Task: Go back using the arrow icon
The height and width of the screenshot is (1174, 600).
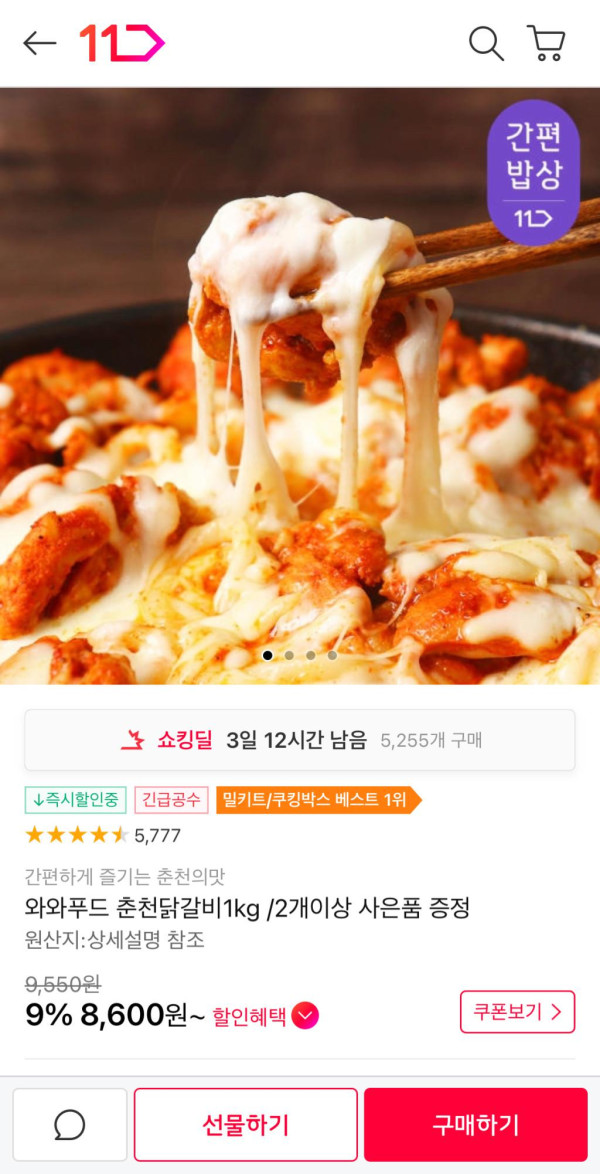Action: tap(40, 43)
